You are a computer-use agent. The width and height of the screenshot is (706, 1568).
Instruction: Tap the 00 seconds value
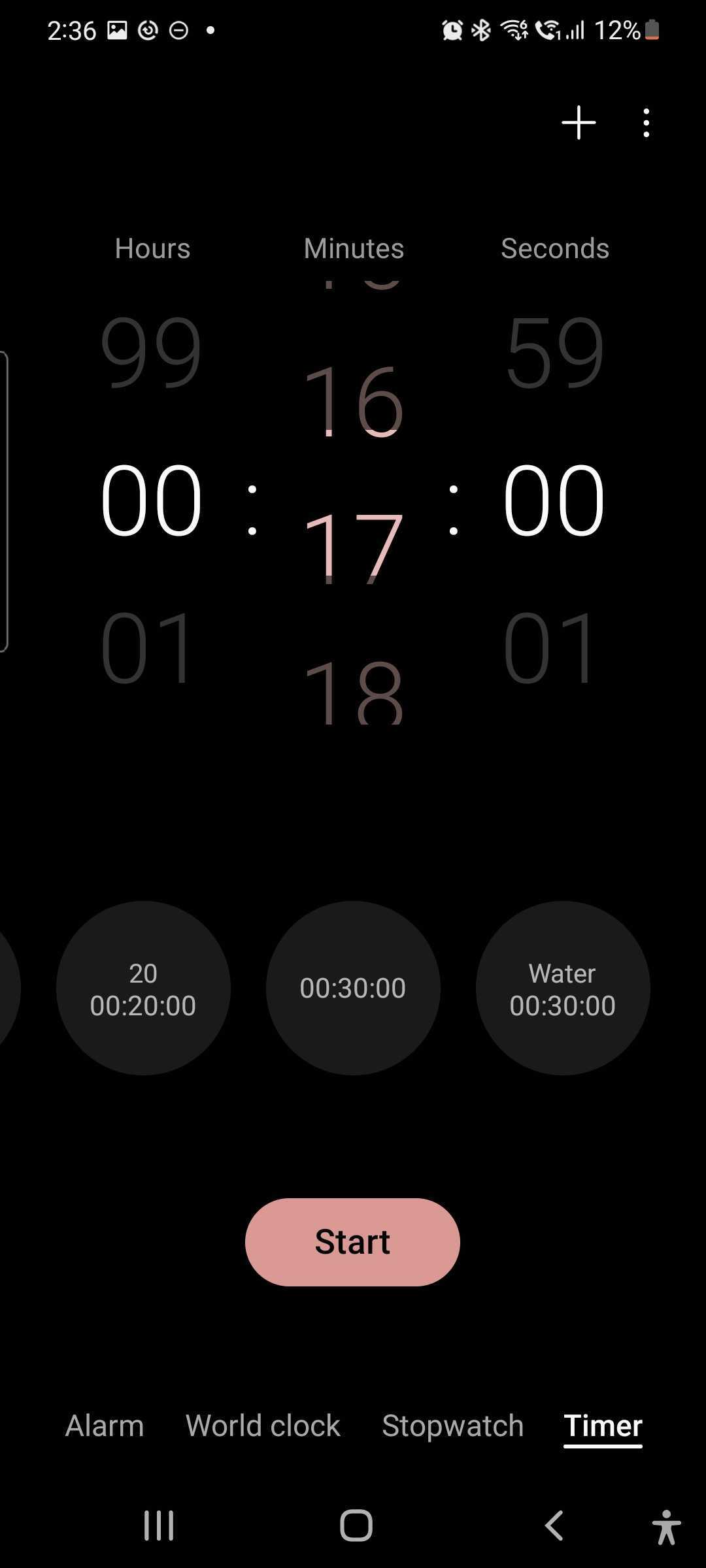tap(554, 500)
